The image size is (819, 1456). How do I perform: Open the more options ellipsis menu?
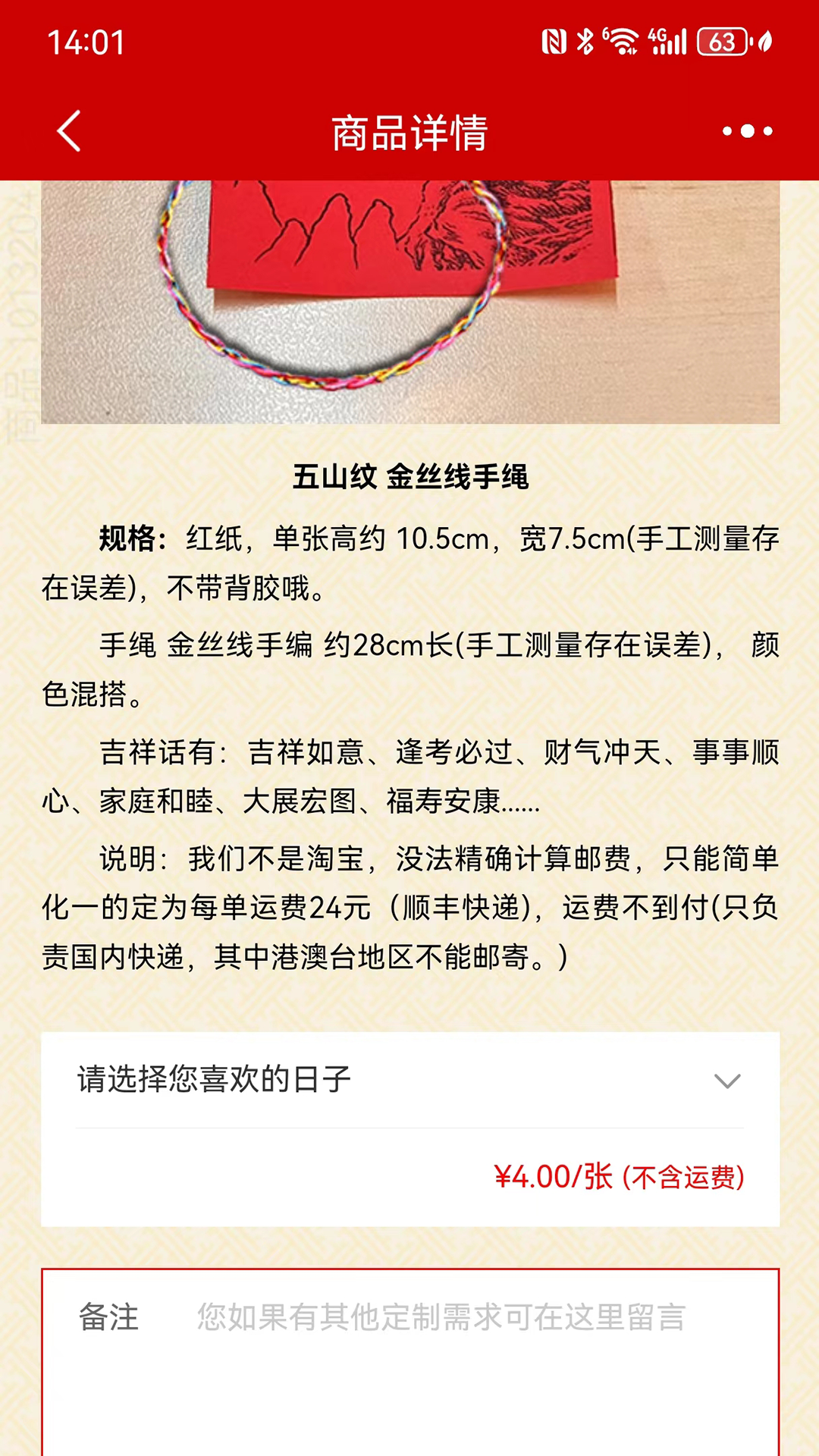coord(745,131)
